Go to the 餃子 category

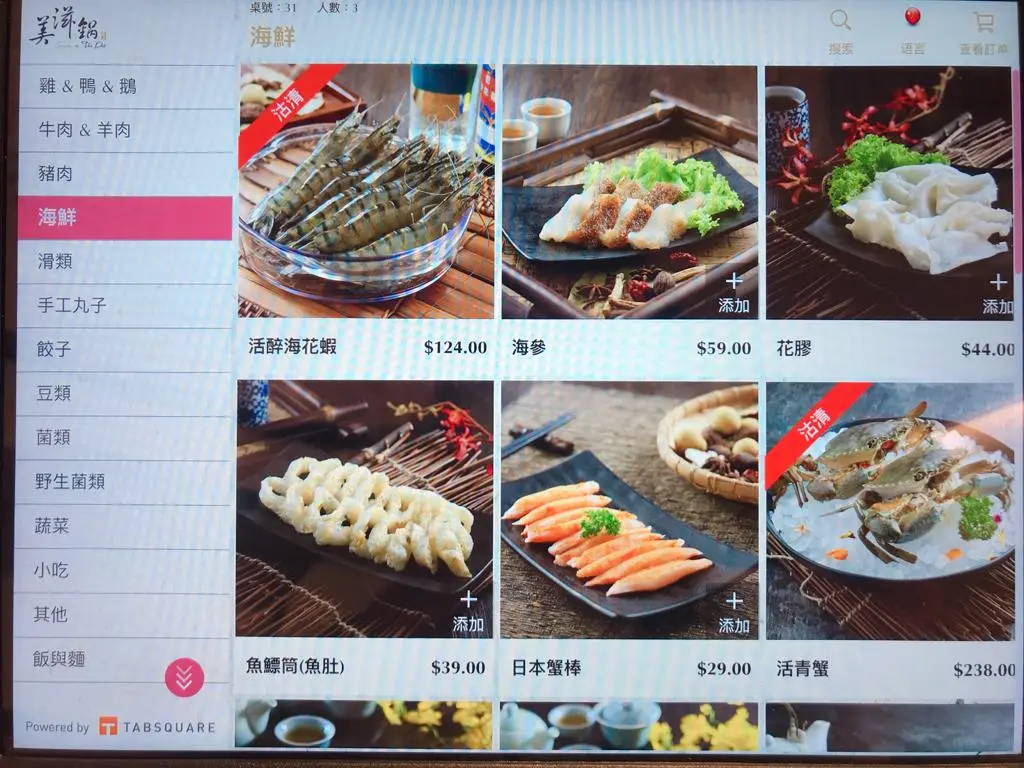[x=125, y=350]
